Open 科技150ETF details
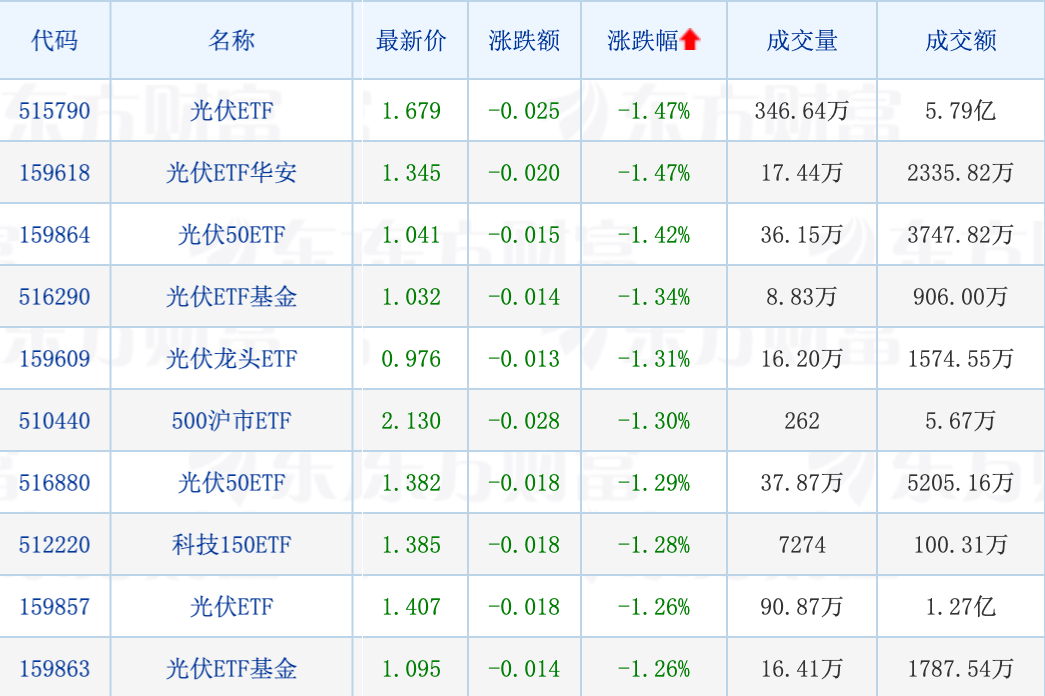1045x696 pixels. coord(231,545)
